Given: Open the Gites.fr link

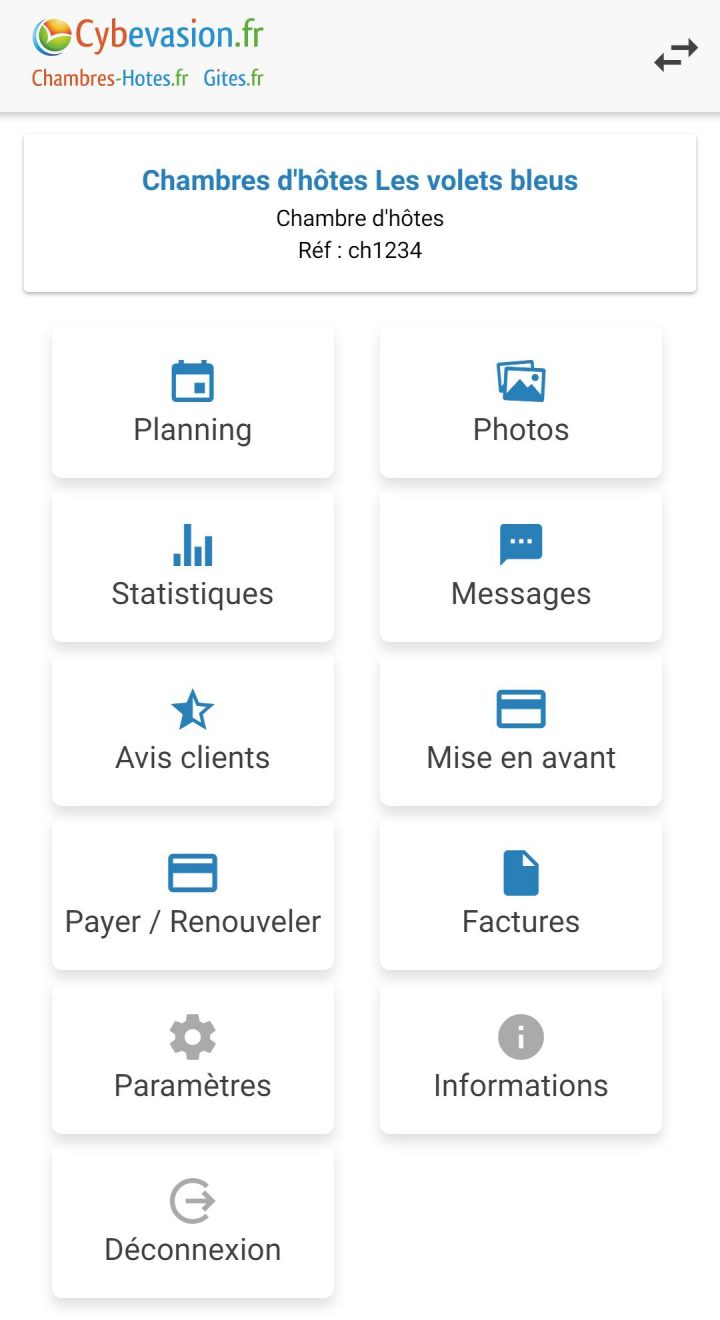Looking at the screenshot, I should 232,77.
